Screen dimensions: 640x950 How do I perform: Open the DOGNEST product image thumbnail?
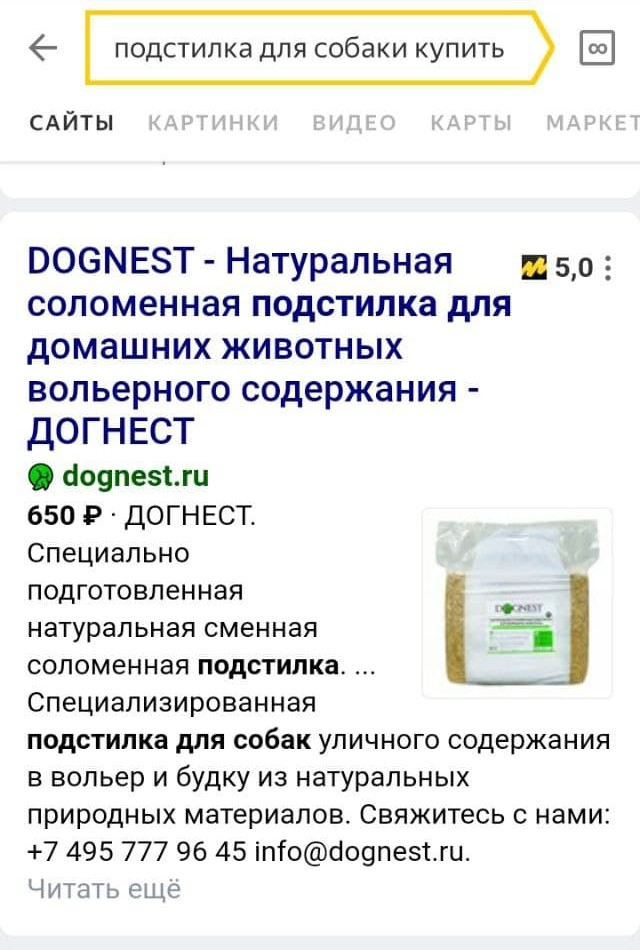coord(517,602)
